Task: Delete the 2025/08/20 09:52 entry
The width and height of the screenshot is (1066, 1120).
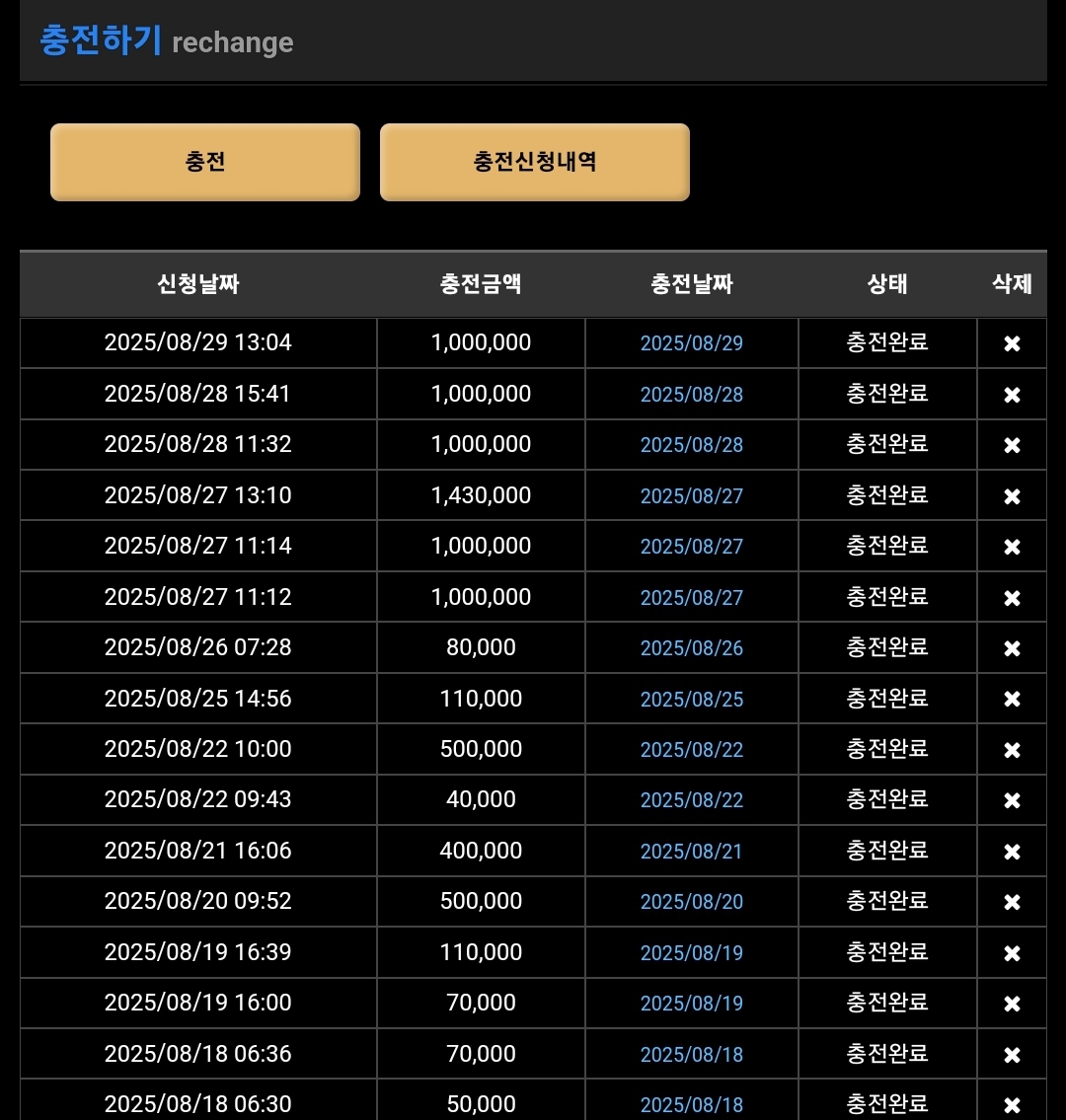Action: (1012, 902)
